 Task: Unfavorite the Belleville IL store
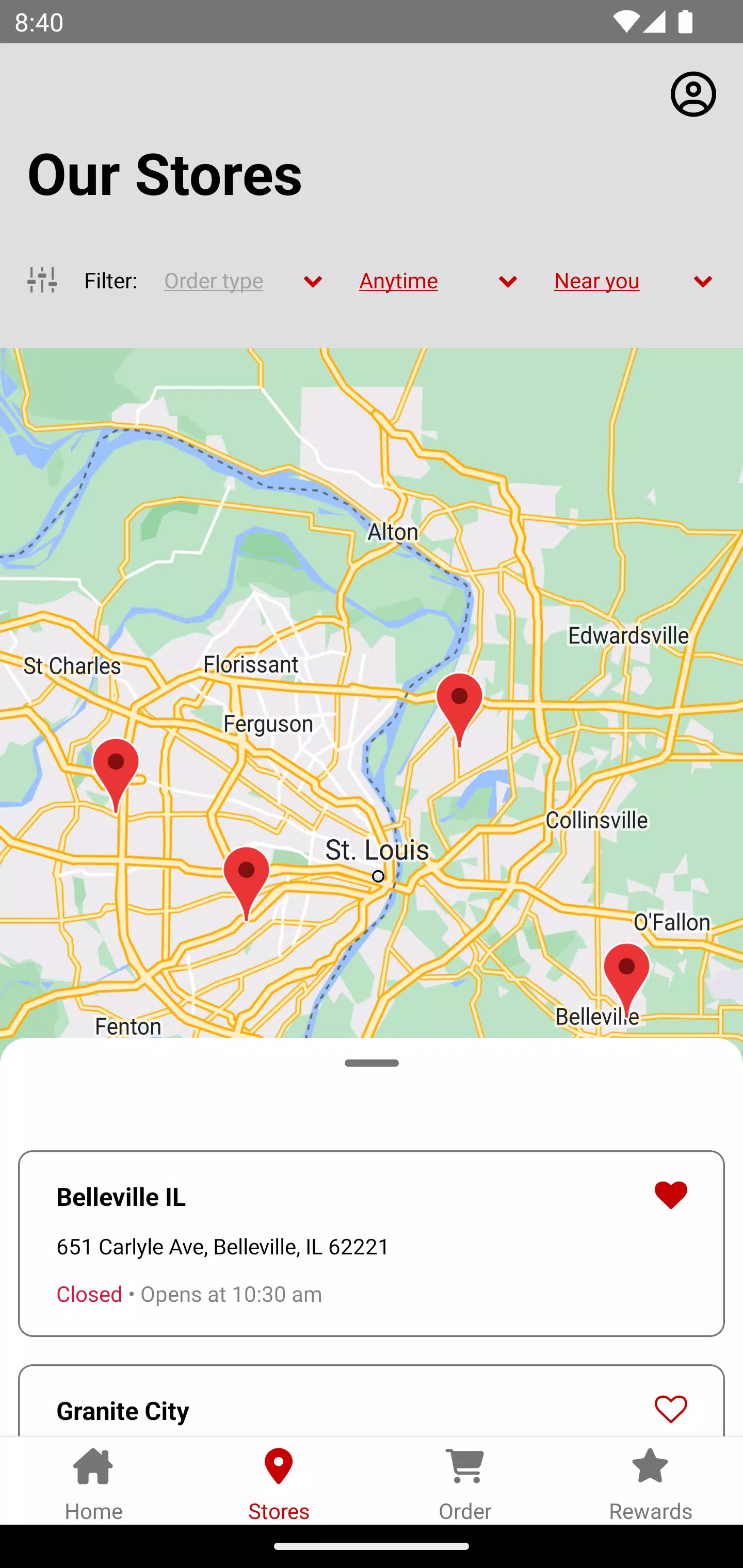[671, 1195]
